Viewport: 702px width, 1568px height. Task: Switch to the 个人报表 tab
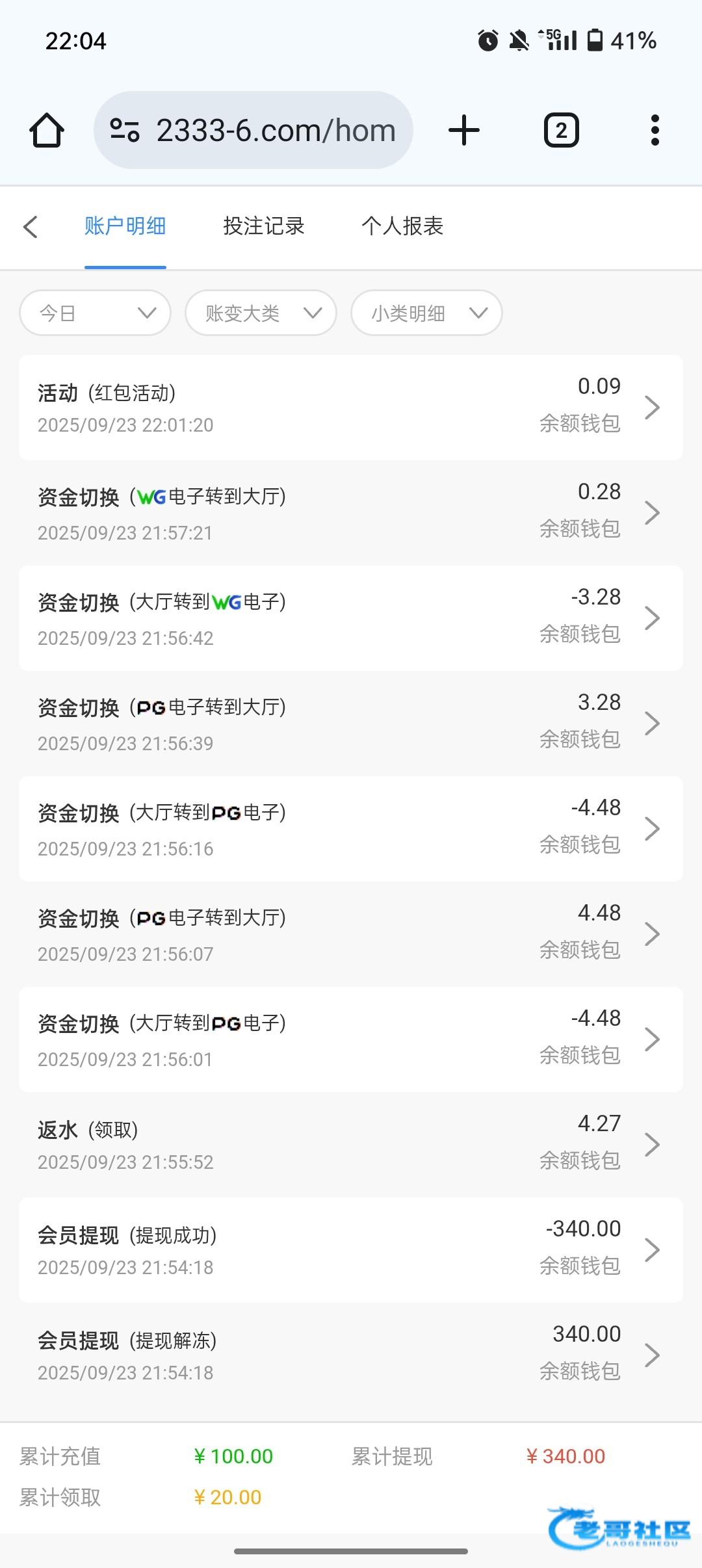pos(402,226)
